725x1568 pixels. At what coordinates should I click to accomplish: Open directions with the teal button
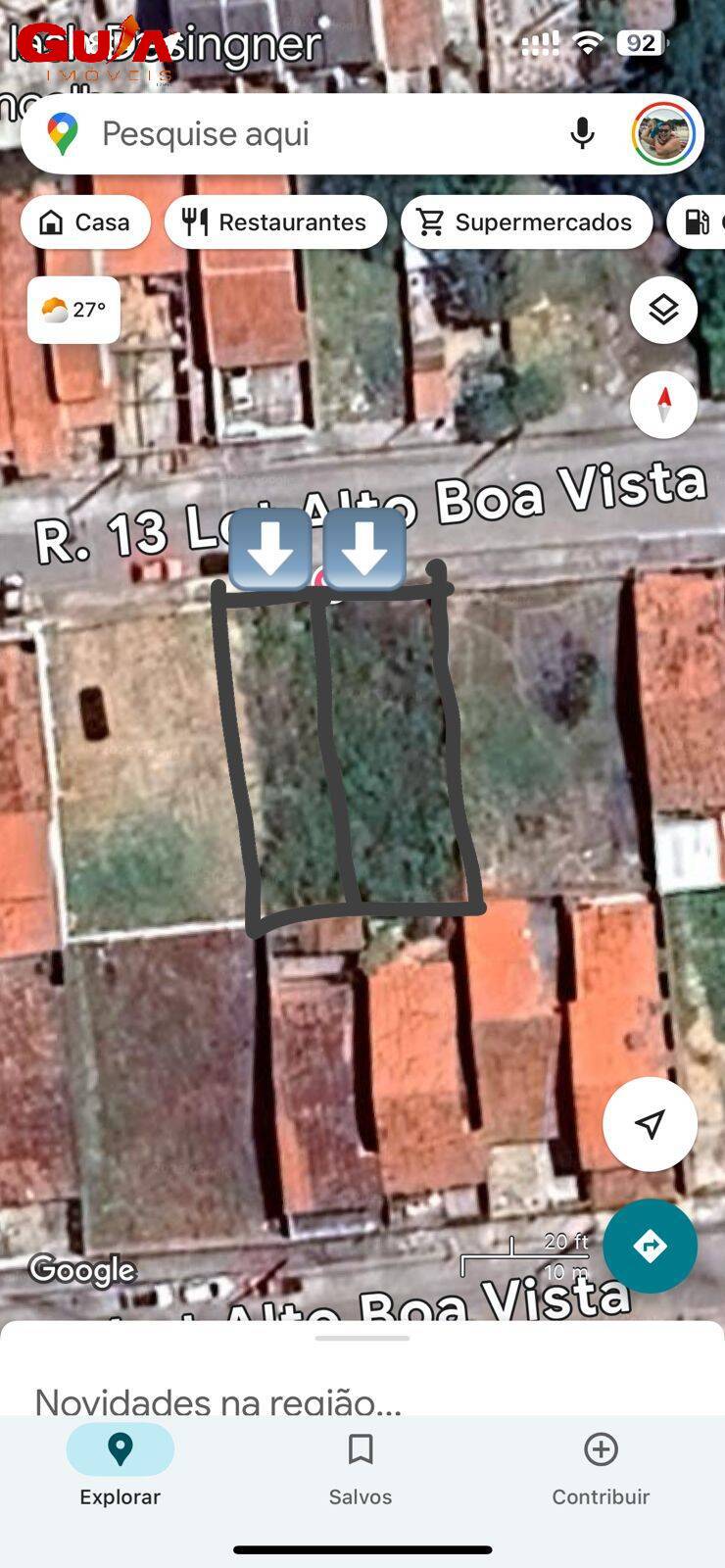coord(650,1247)
